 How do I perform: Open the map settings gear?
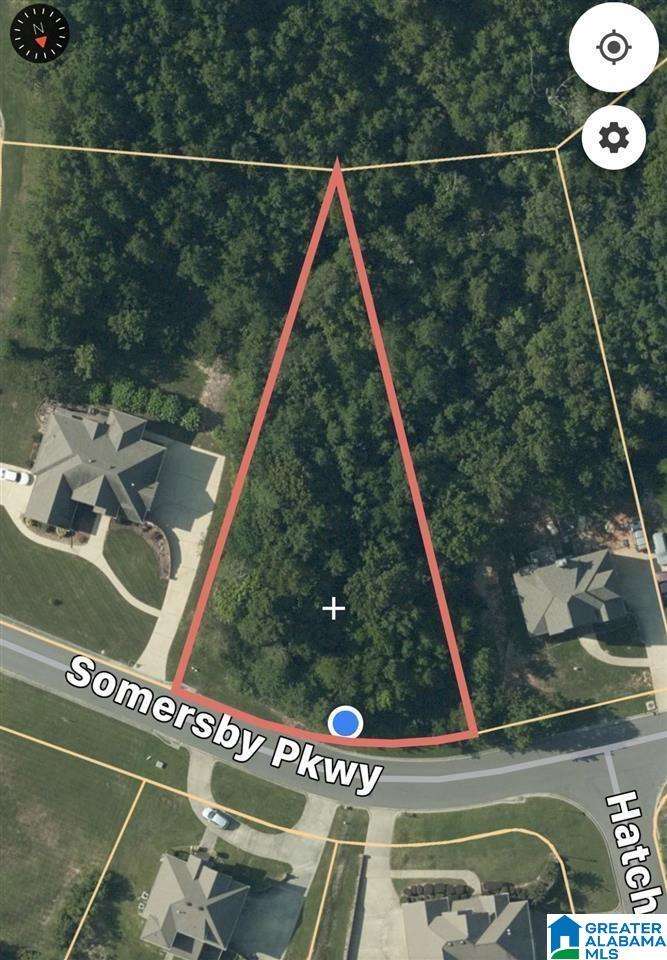tap(613, 137)
